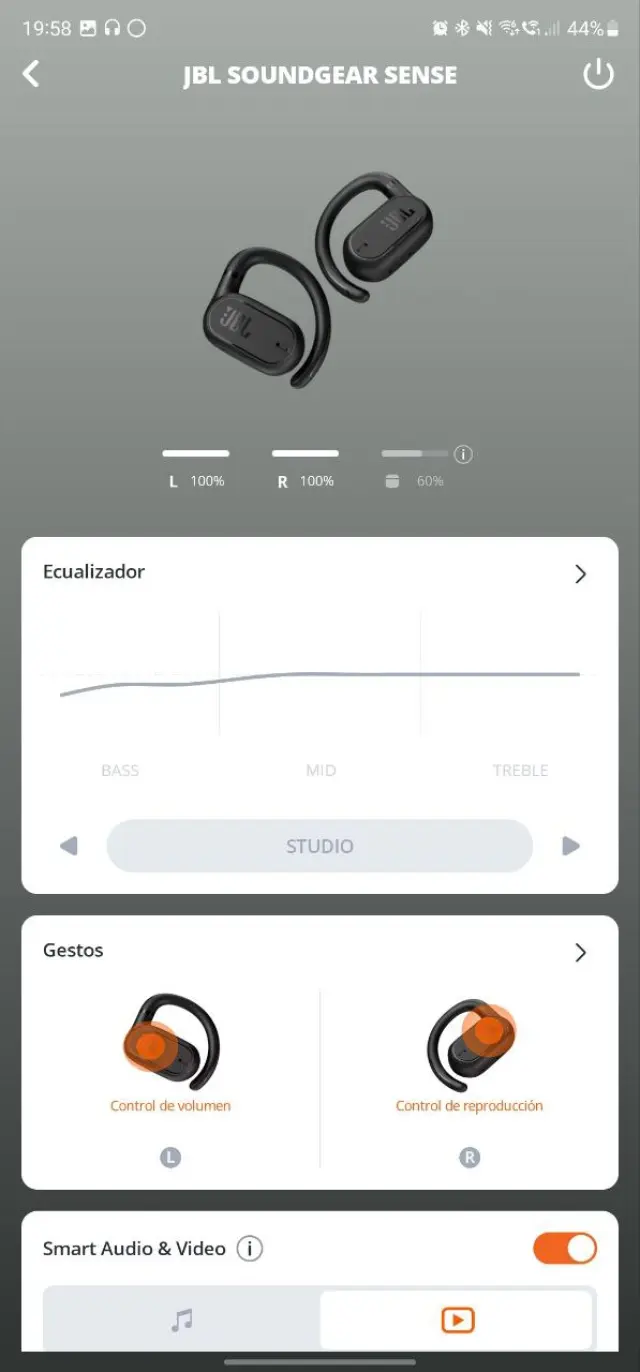Open the Ecualizador settings
Screen dimensions: 640x1372
(580, 574)
